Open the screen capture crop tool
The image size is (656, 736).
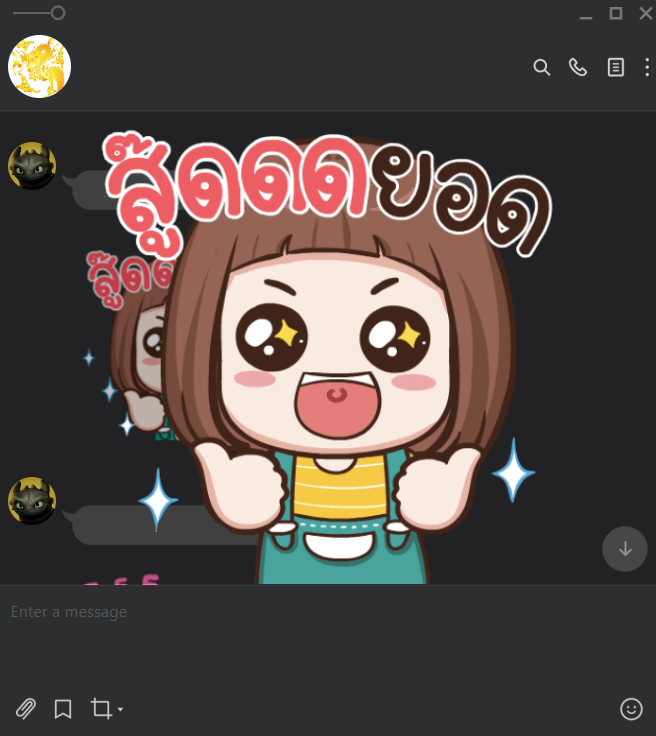(101, 709)
